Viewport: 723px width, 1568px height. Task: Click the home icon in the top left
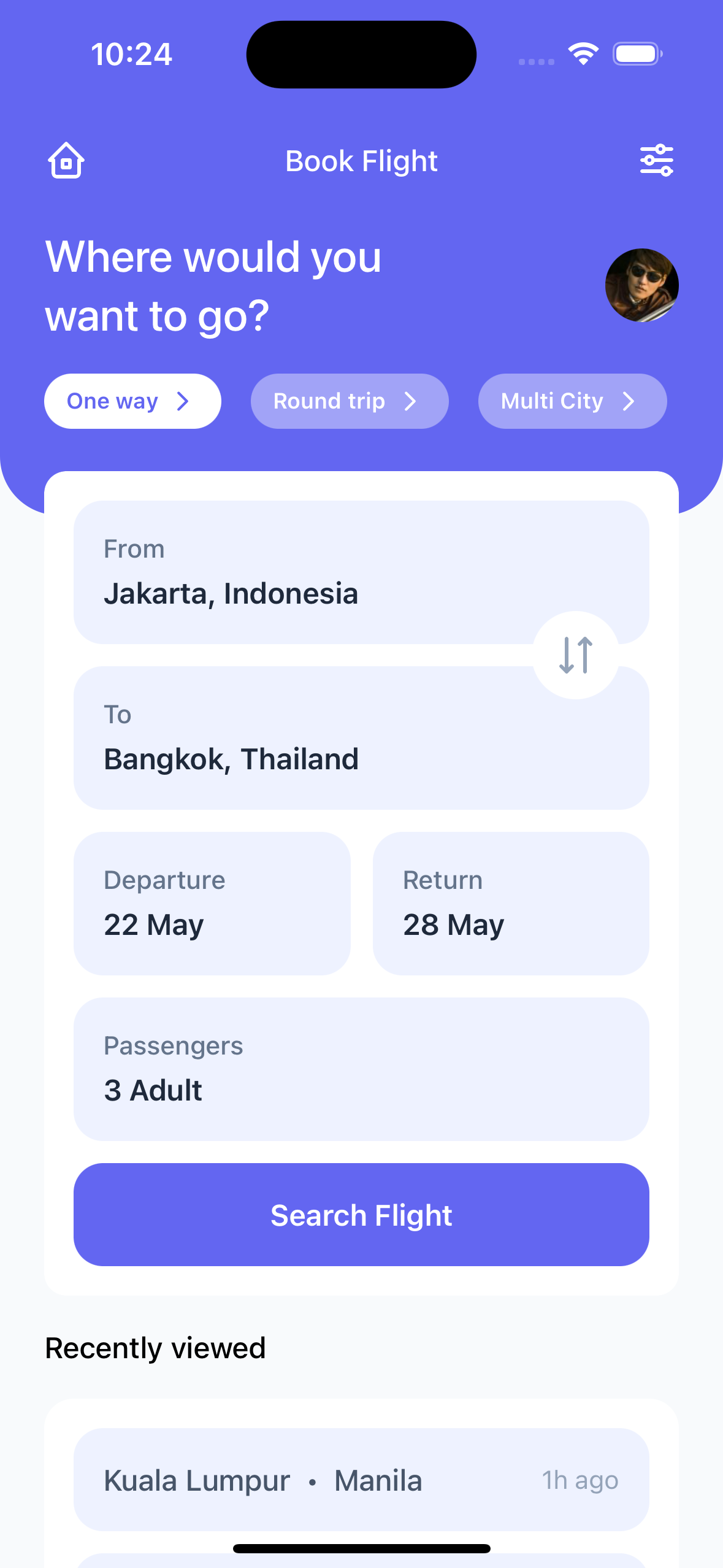coord(65,161)
